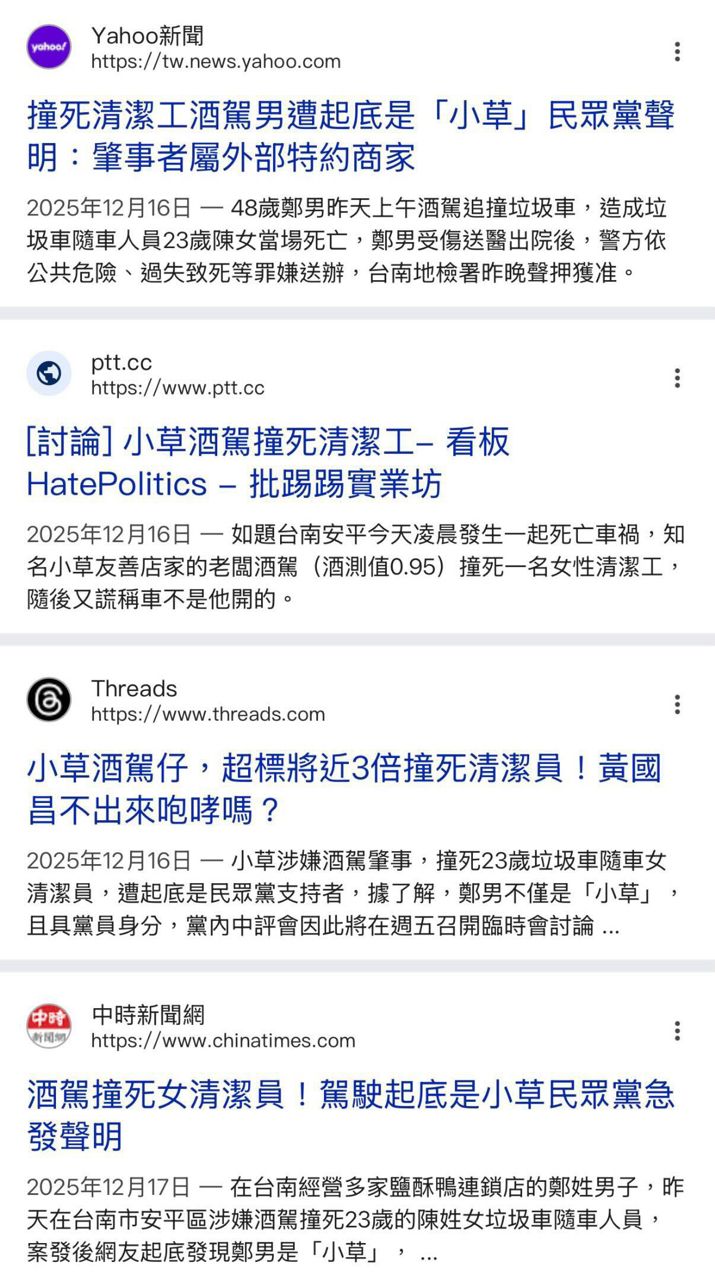The height and width of the screenshot is (1280, 715).
Task: Open overflow menu for ptt.cc result
Action: click(x=677, y=378)
